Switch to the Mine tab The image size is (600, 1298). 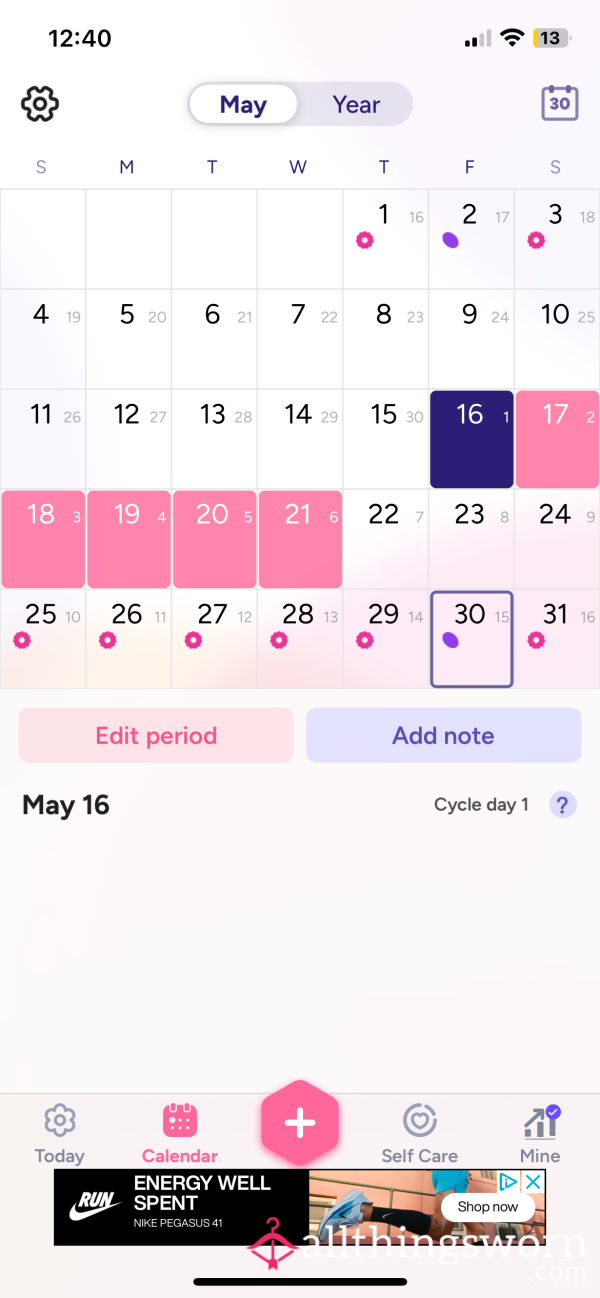tap(540, 1134)
